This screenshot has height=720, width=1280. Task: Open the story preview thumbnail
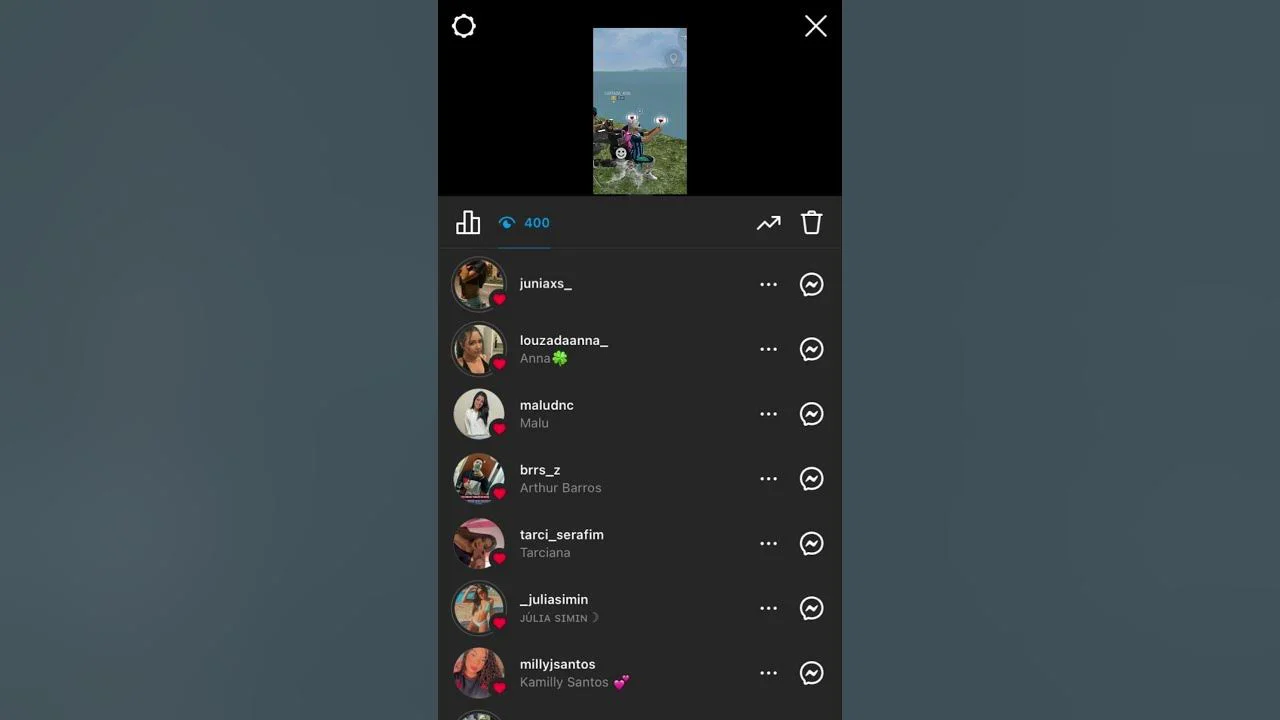(x=639, y=111)
